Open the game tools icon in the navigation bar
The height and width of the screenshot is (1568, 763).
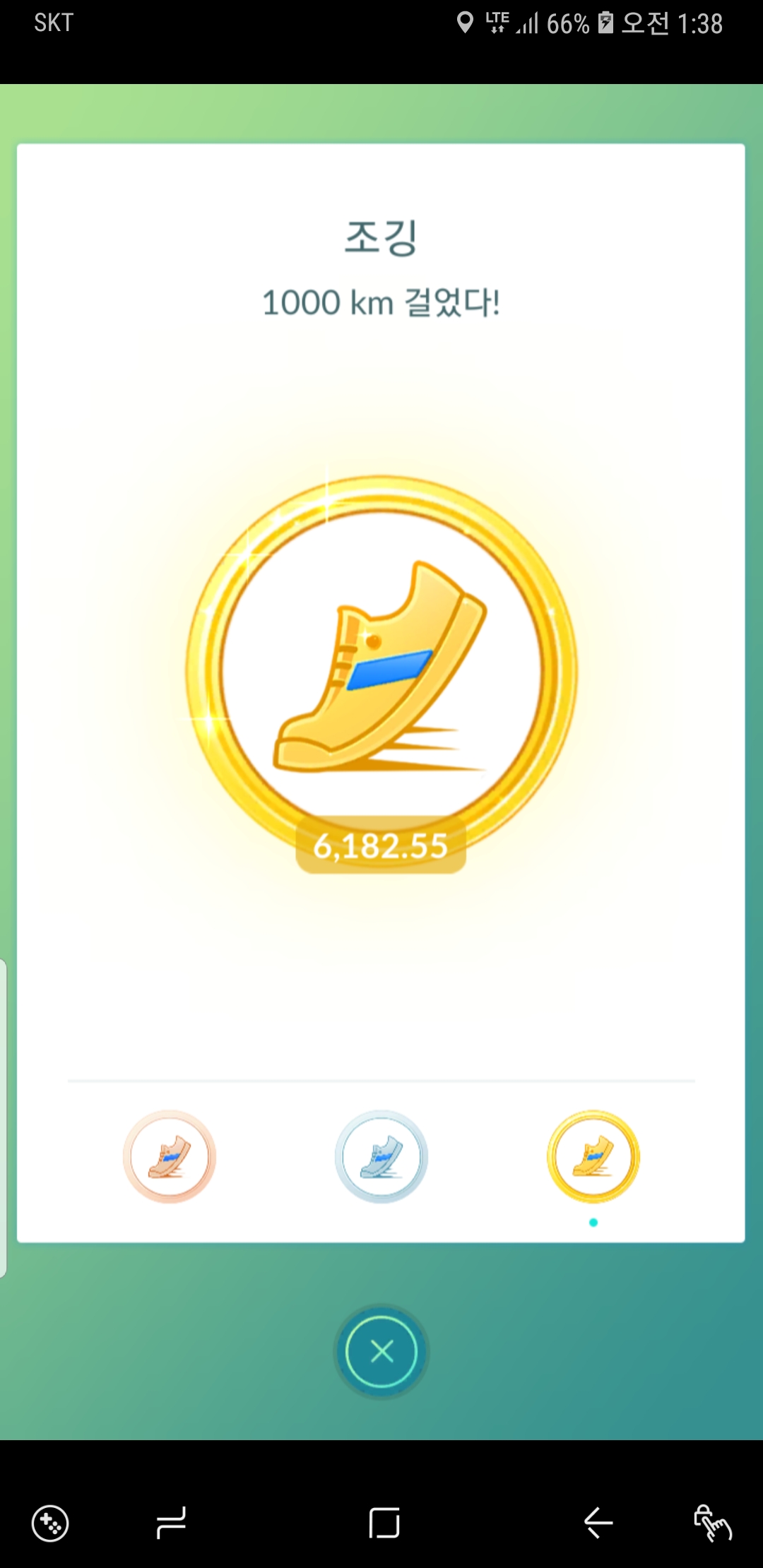pyautogui.click(x=50, y=1523)
